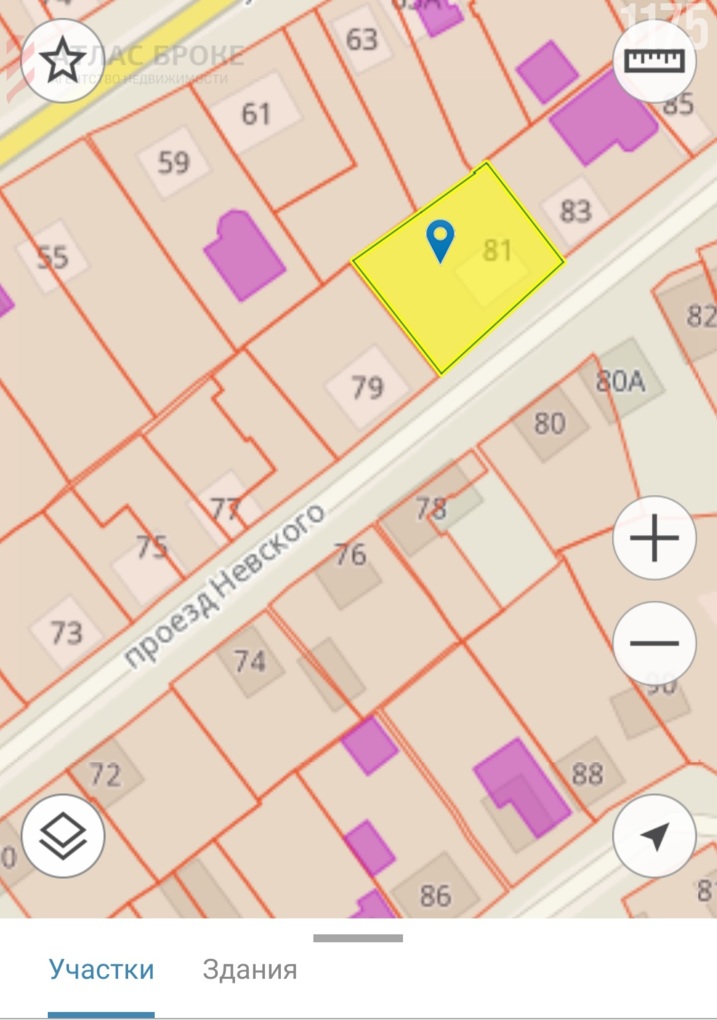Image resolution: width=717 pixels, height=1020 pixels.
Task: Tap the blue pin on plot 81
Action: (440, 240)
